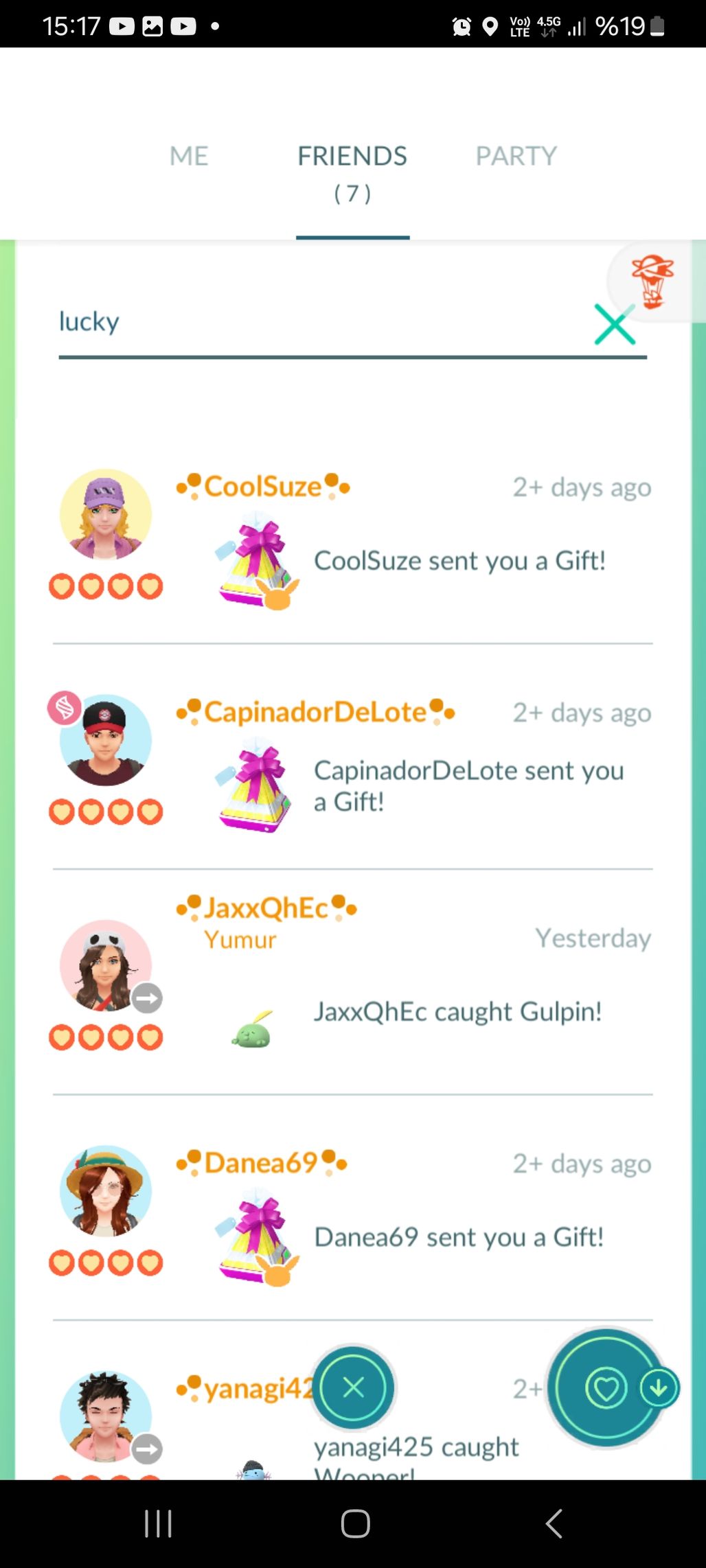Switch to the ME tab

point(189,156)
